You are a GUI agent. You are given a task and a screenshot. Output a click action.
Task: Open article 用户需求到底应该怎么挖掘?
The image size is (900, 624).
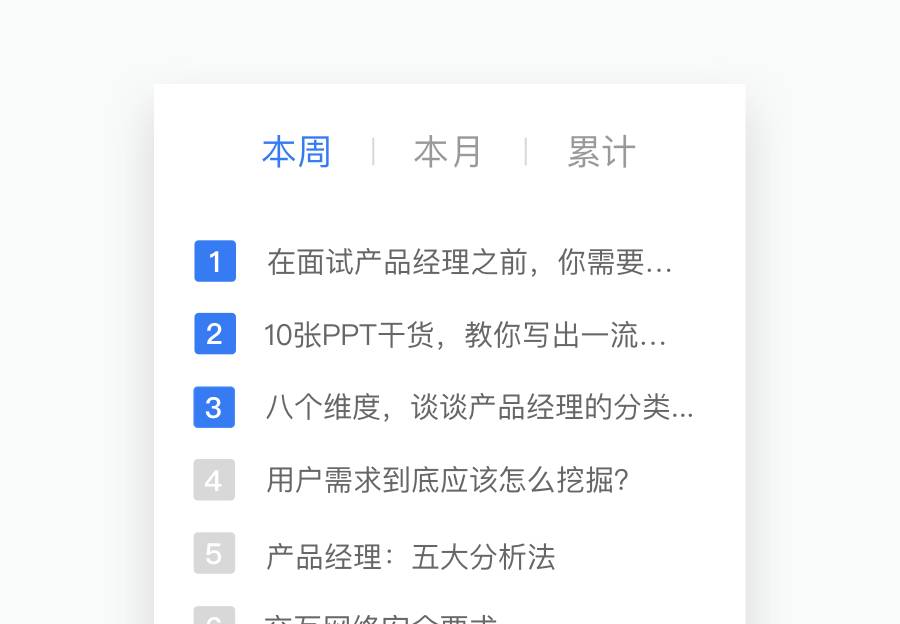click(447, 481)
